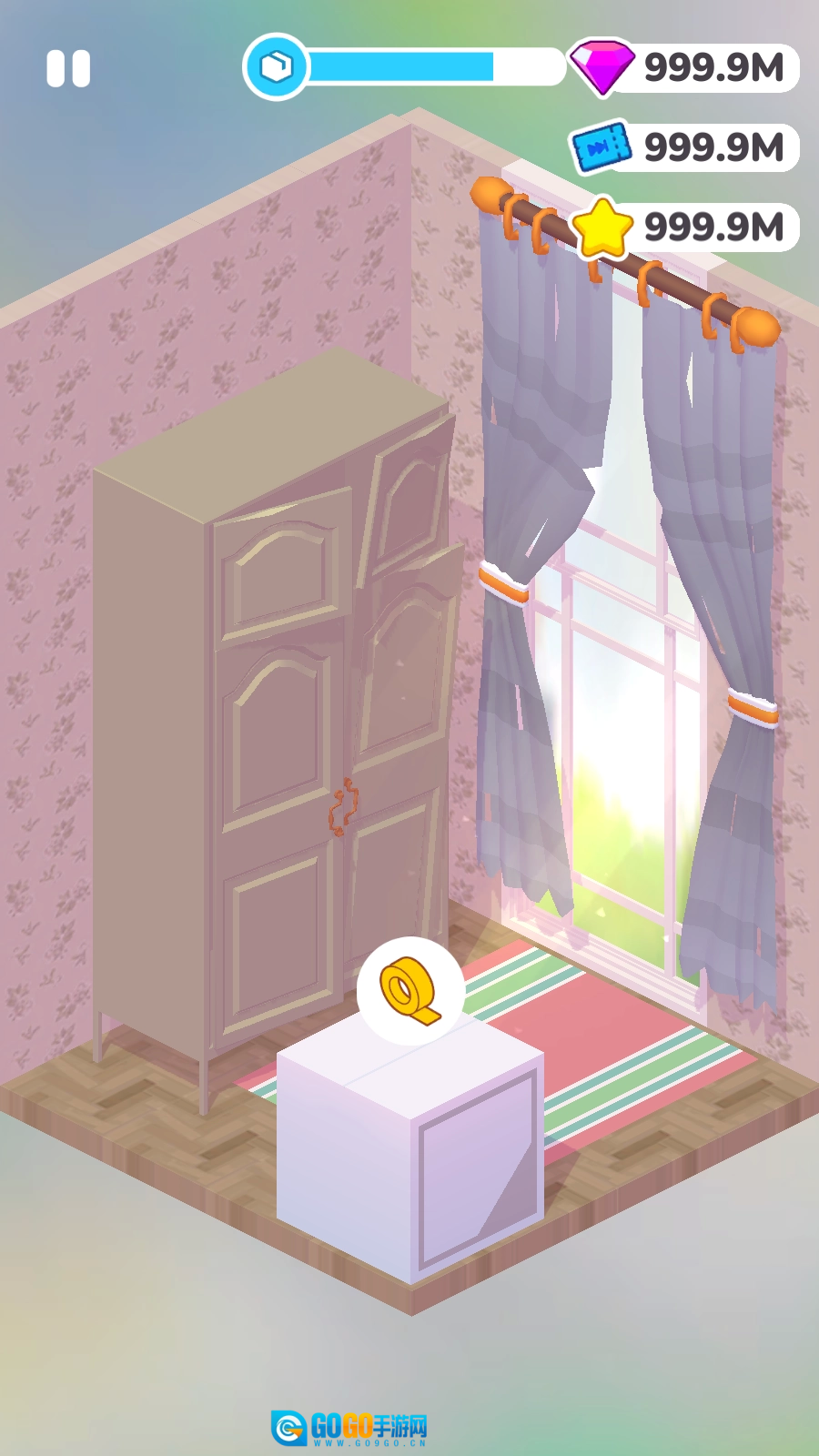Screen dimensions: 819x1456
Task: Tap the tape icon above the box
Action: click(410, 991)
